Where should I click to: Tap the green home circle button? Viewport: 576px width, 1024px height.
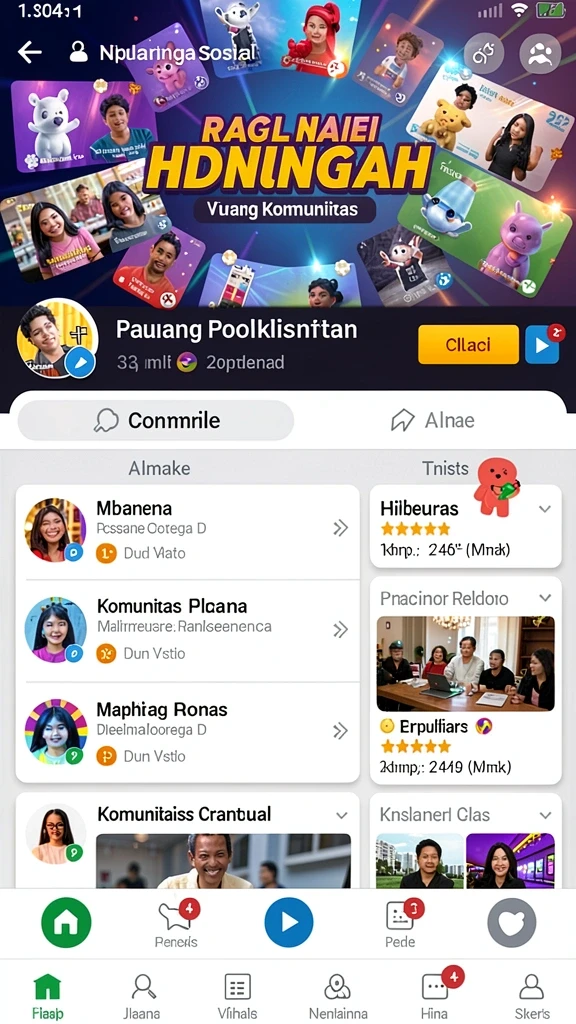[66, 922]
